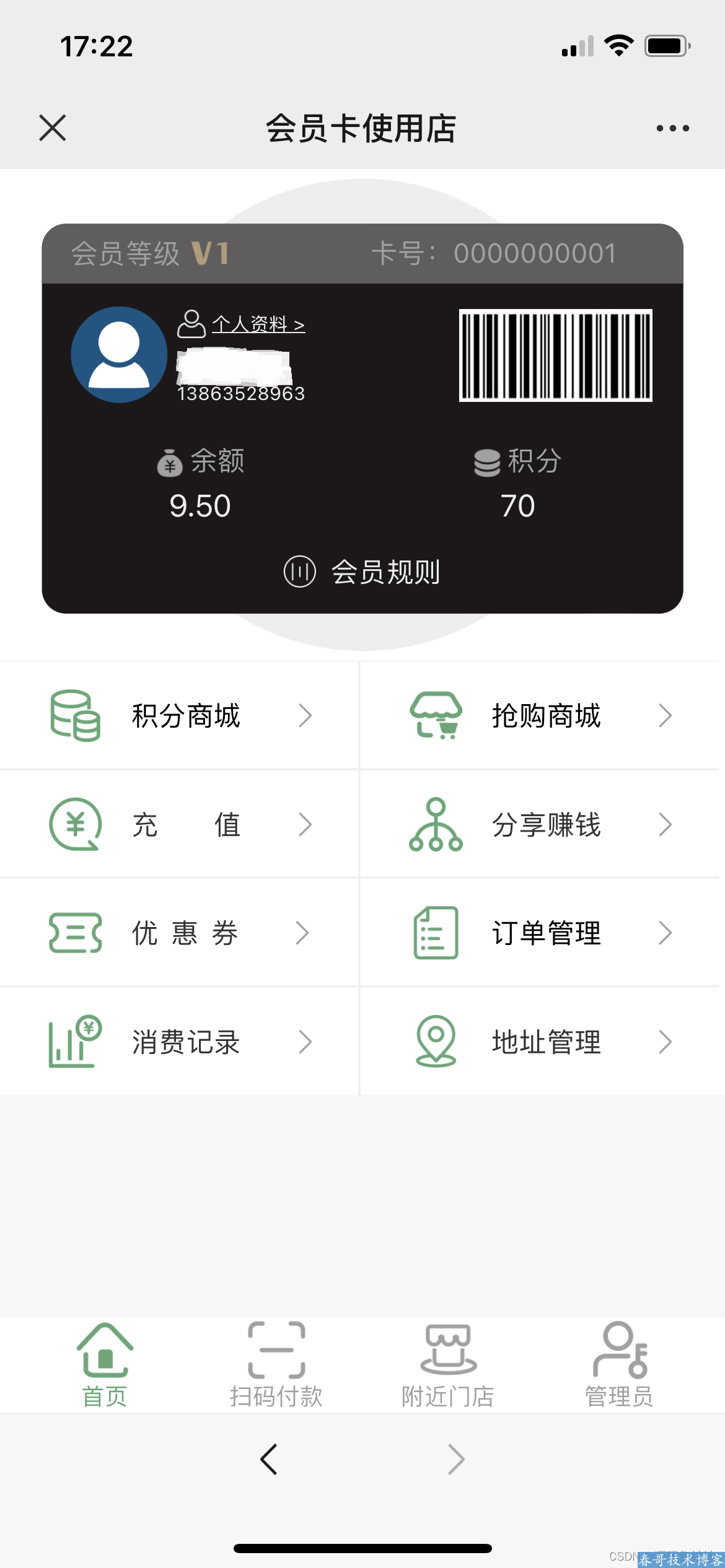Enlarge the member card barcode
725x1568 pixels.
pyautogui.click(x=555, y=355)
